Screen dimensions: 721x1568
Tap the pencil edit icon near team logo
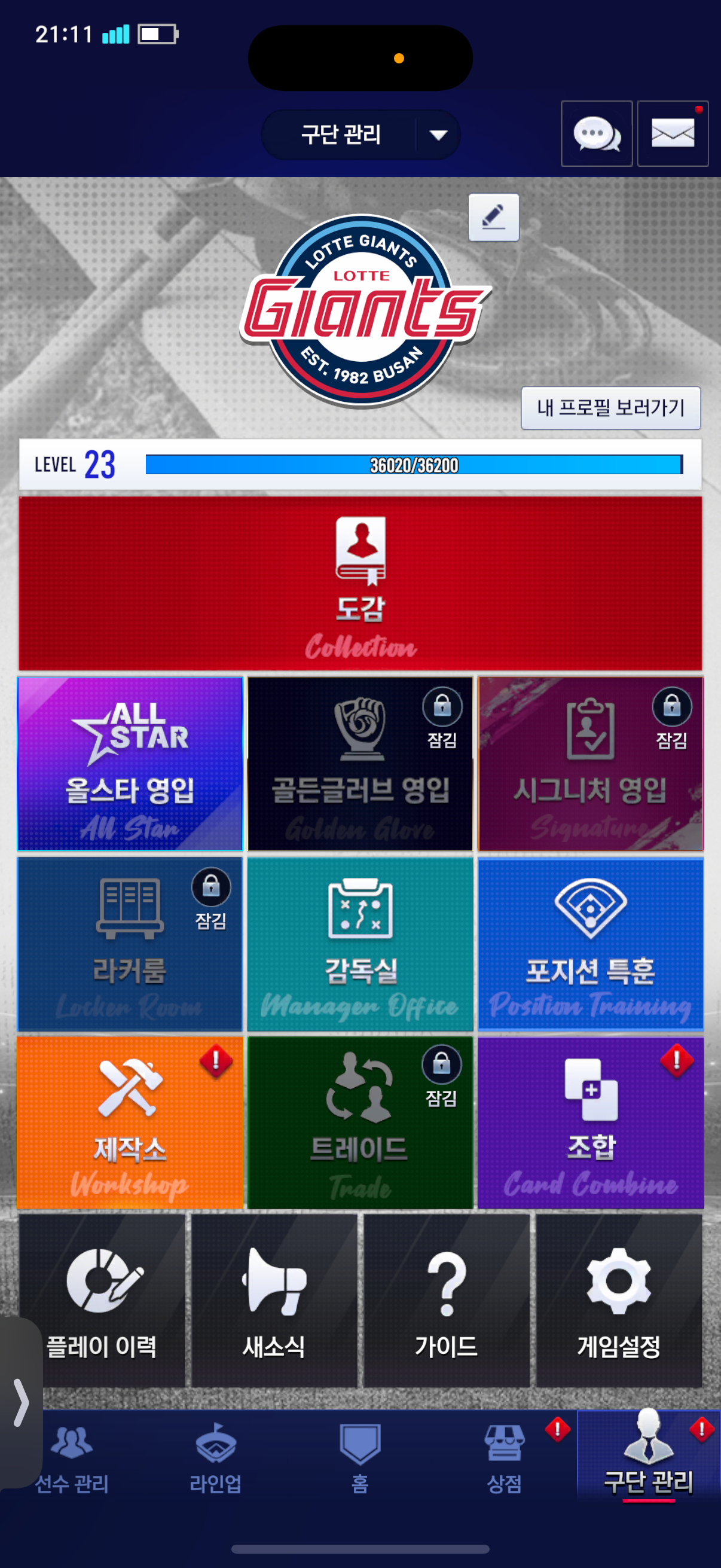493,217
